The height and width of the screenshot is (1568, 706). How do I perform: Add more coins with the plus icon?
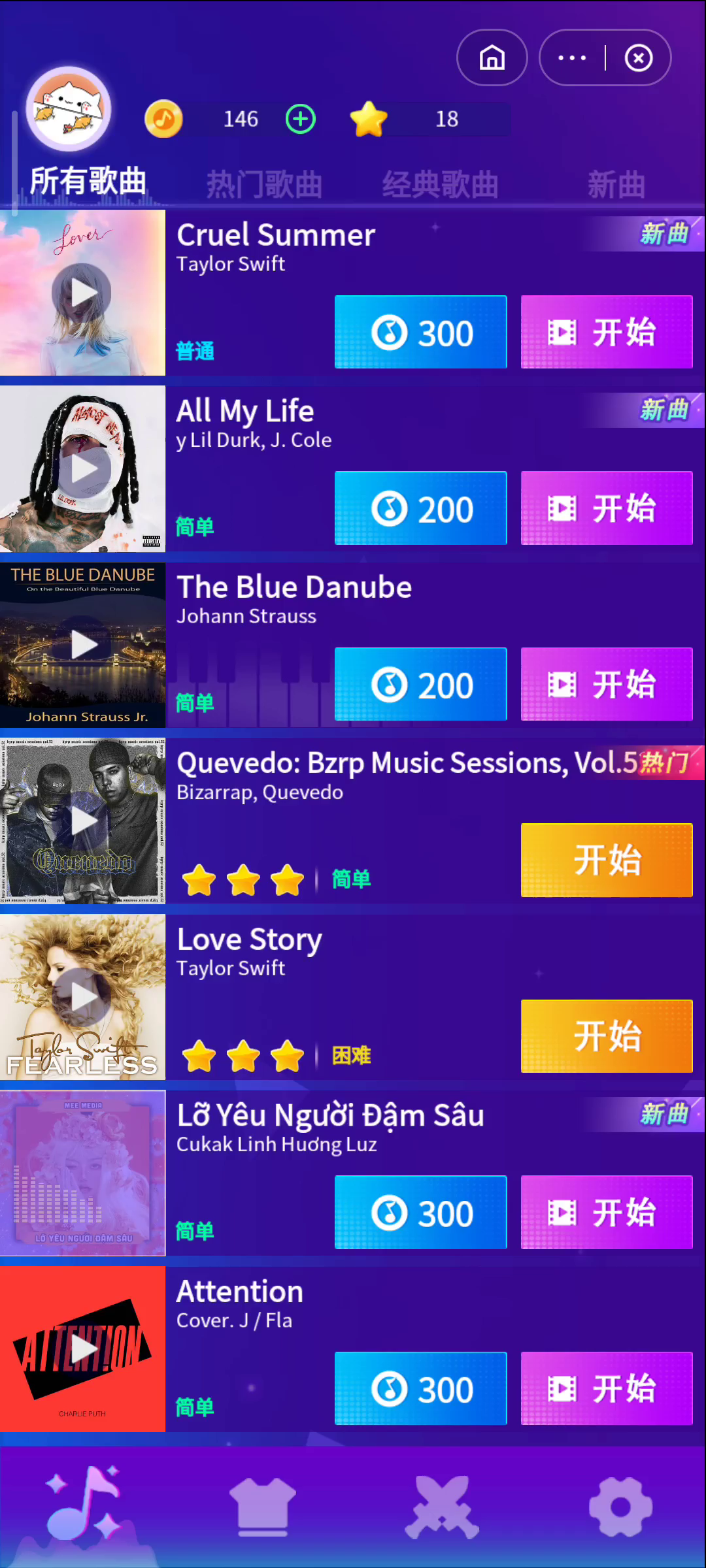(301, 119)
